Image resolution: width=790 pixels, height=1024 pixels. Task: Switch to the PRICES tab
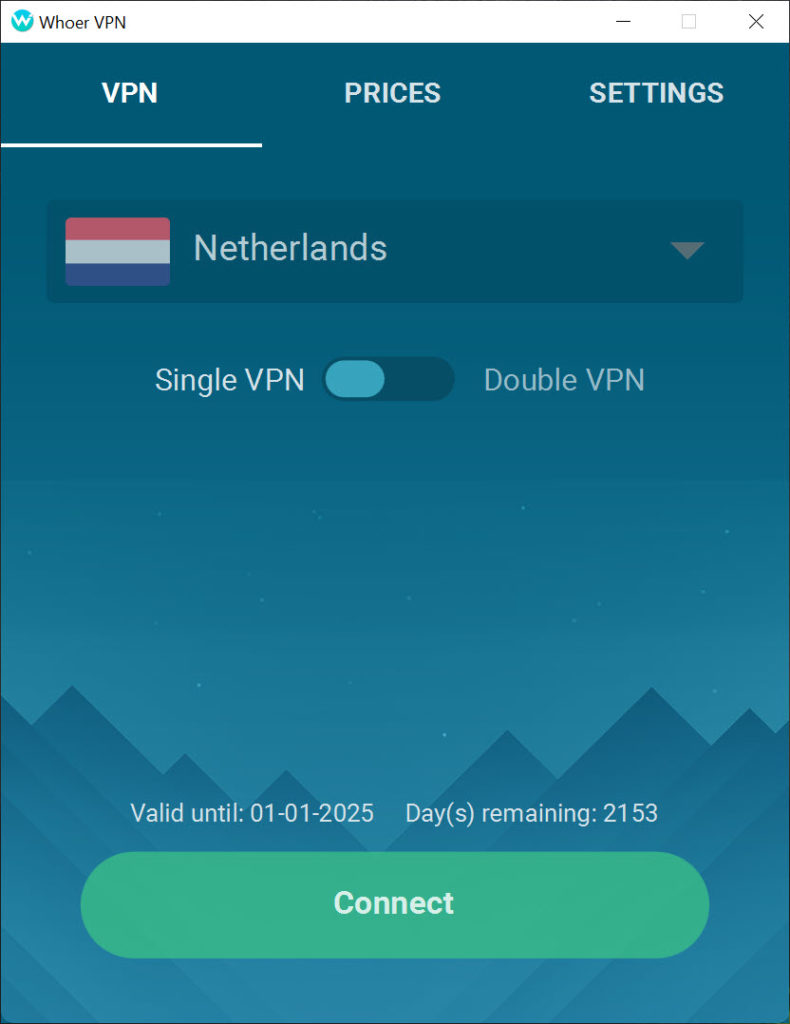coord(392,93)
